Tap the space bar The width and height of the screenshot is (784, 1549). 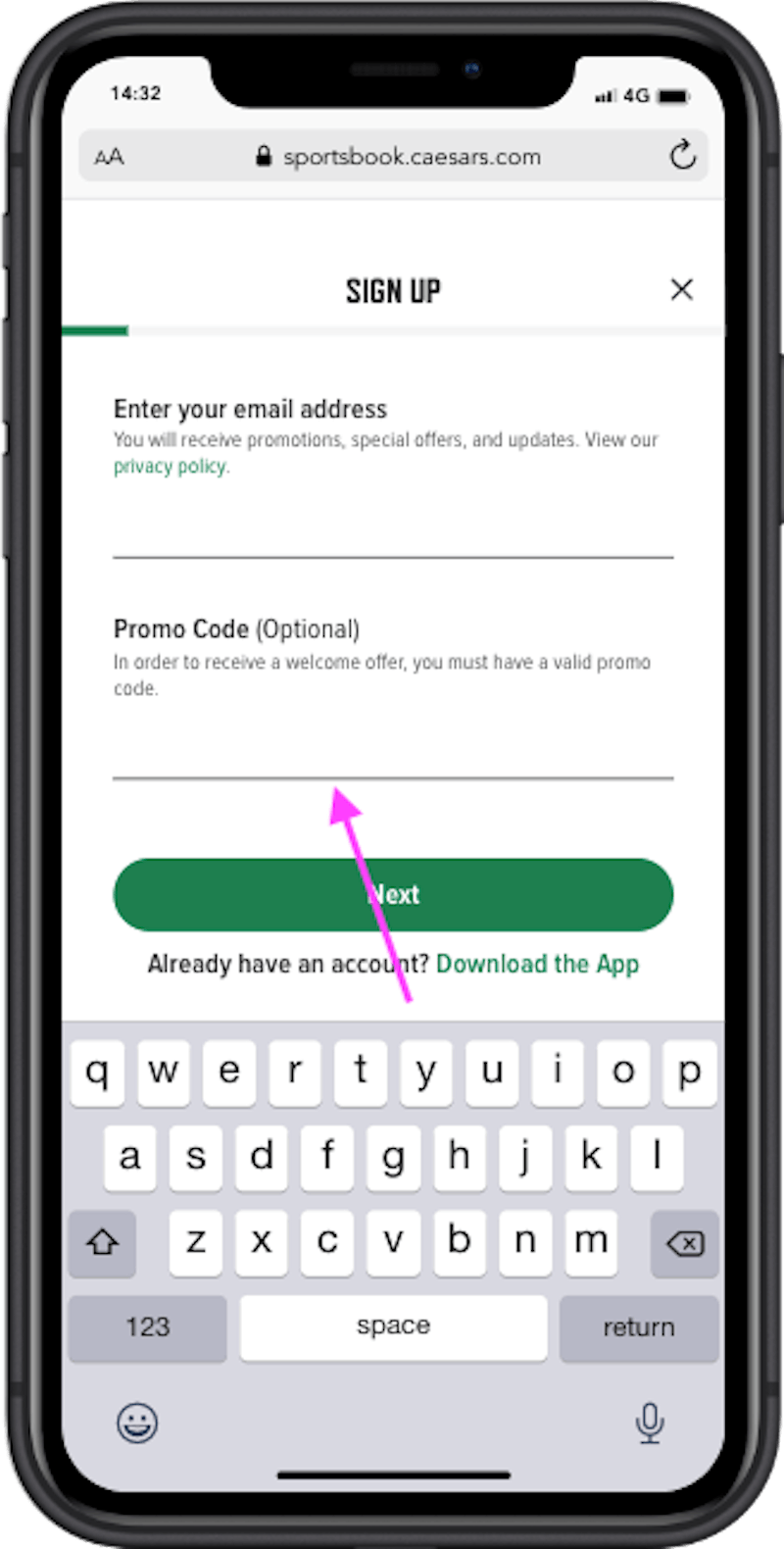point(393,1327)
